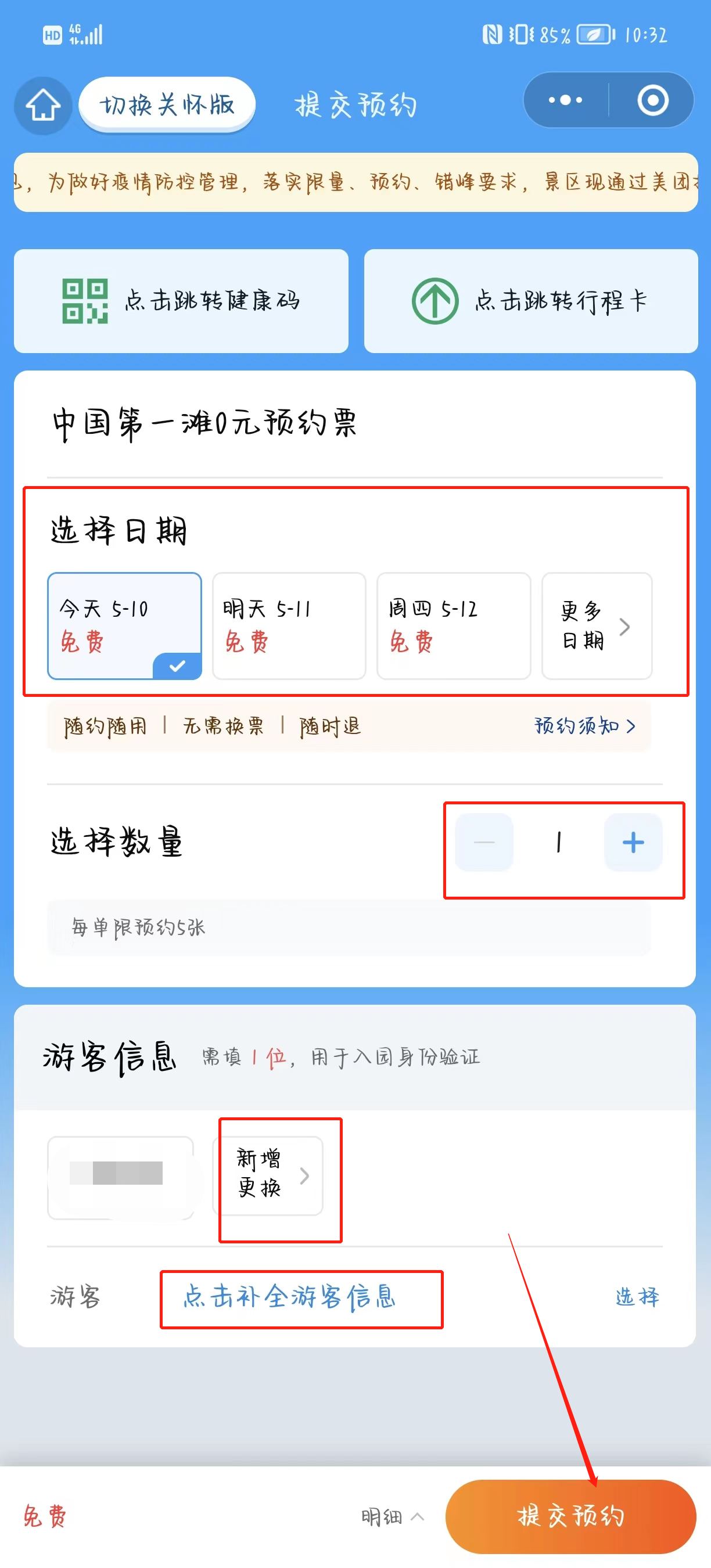711x1568 pixels.
Task: Close the mini program via circle icon
Action: [x=652, y=100]
